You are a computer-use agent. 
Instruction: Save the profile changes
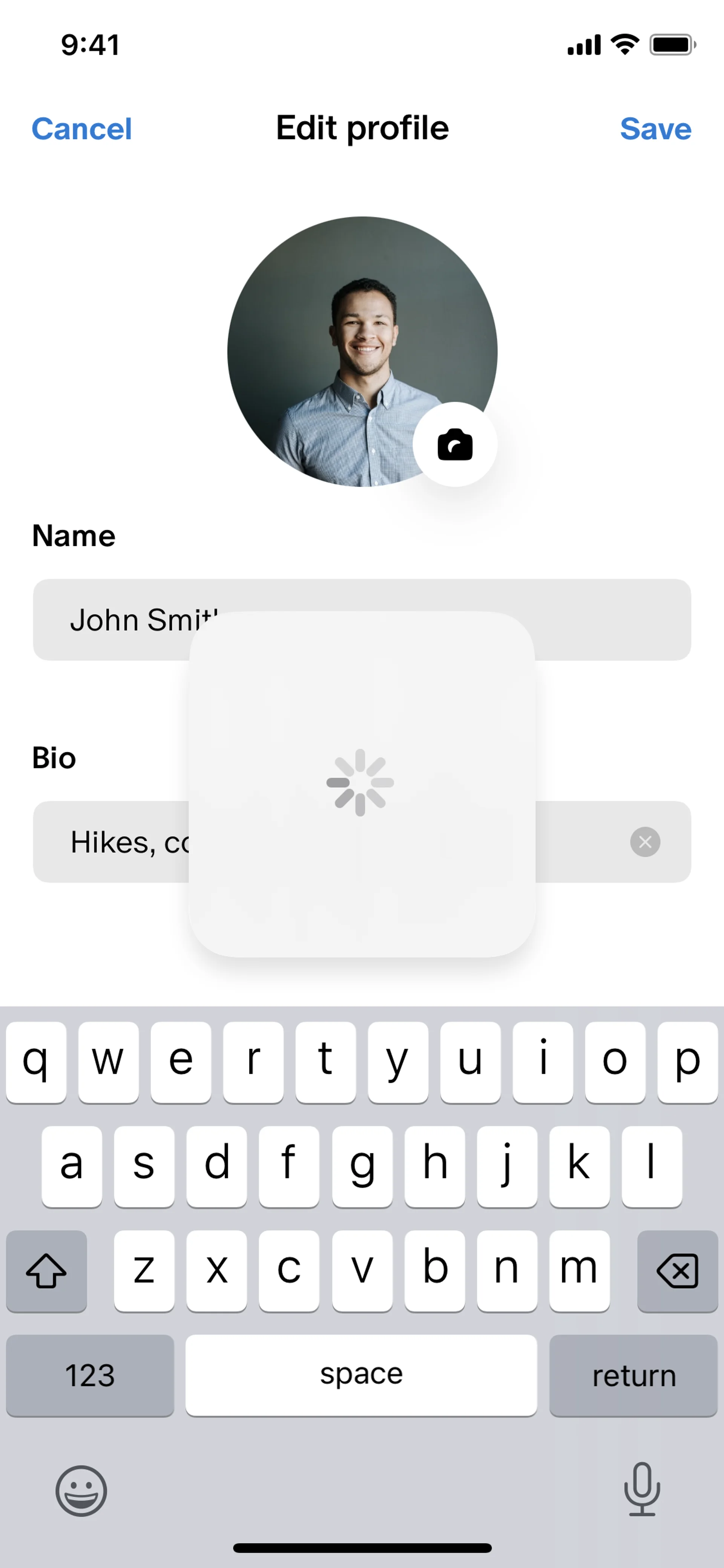pyautogui.click(x=655, y=128)
